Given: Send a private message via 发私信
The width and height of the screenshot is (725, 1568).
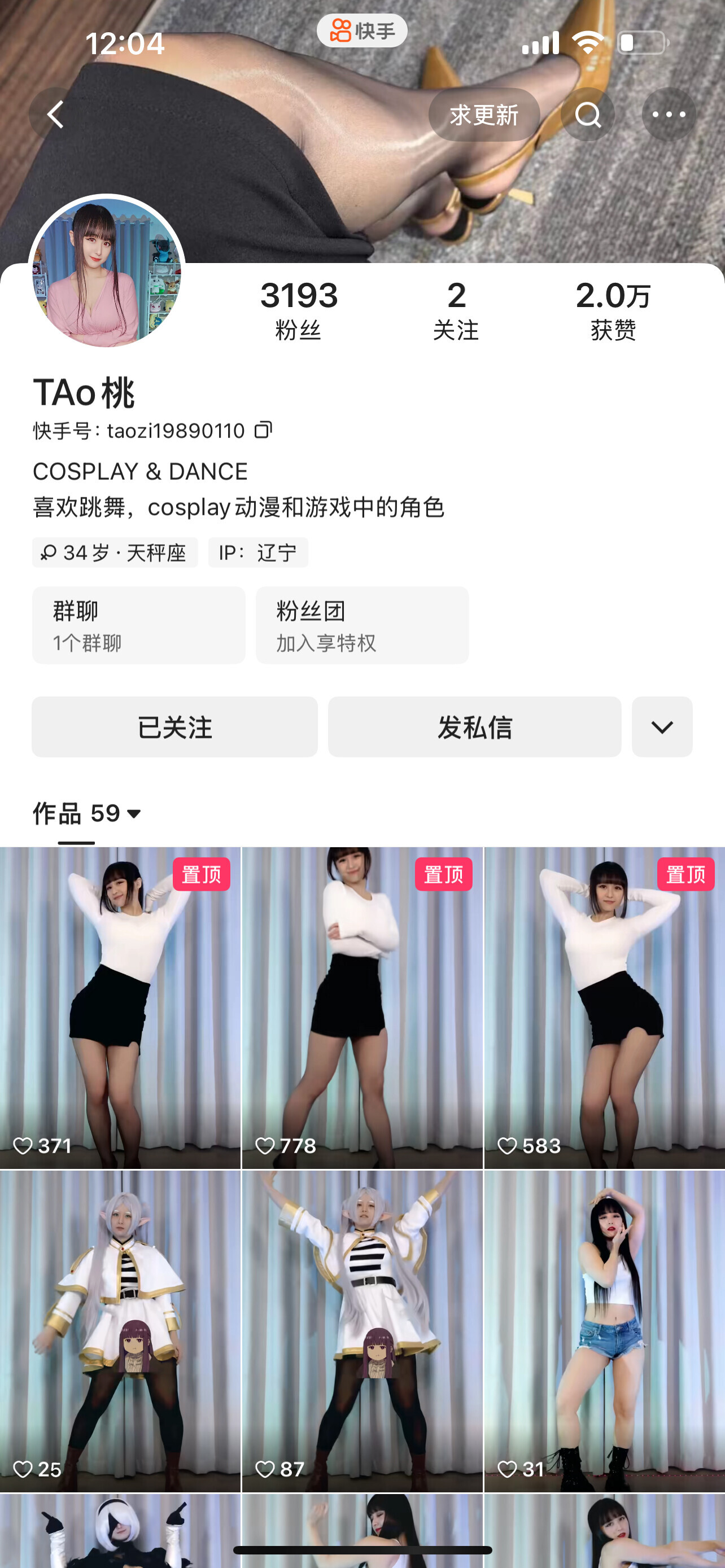Looking at the screenshot, I should pos(474,727).
